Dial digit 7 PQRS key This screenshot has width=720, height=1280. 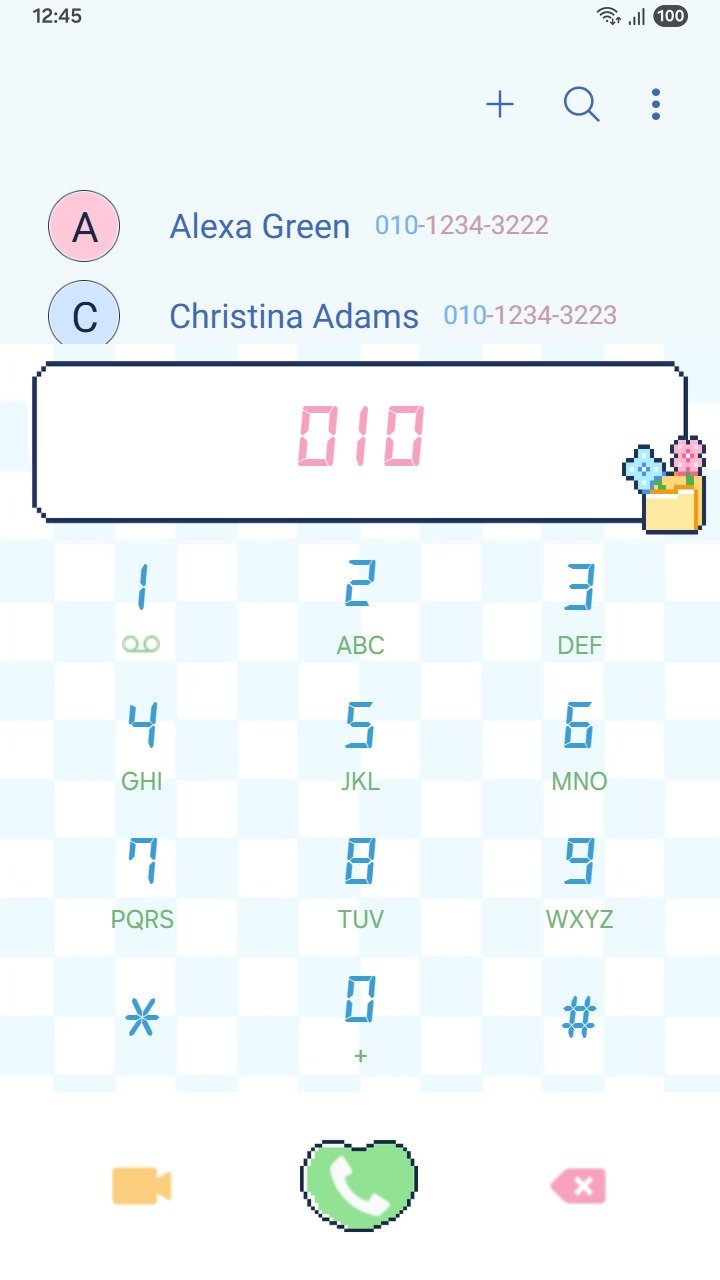point(141,880)
